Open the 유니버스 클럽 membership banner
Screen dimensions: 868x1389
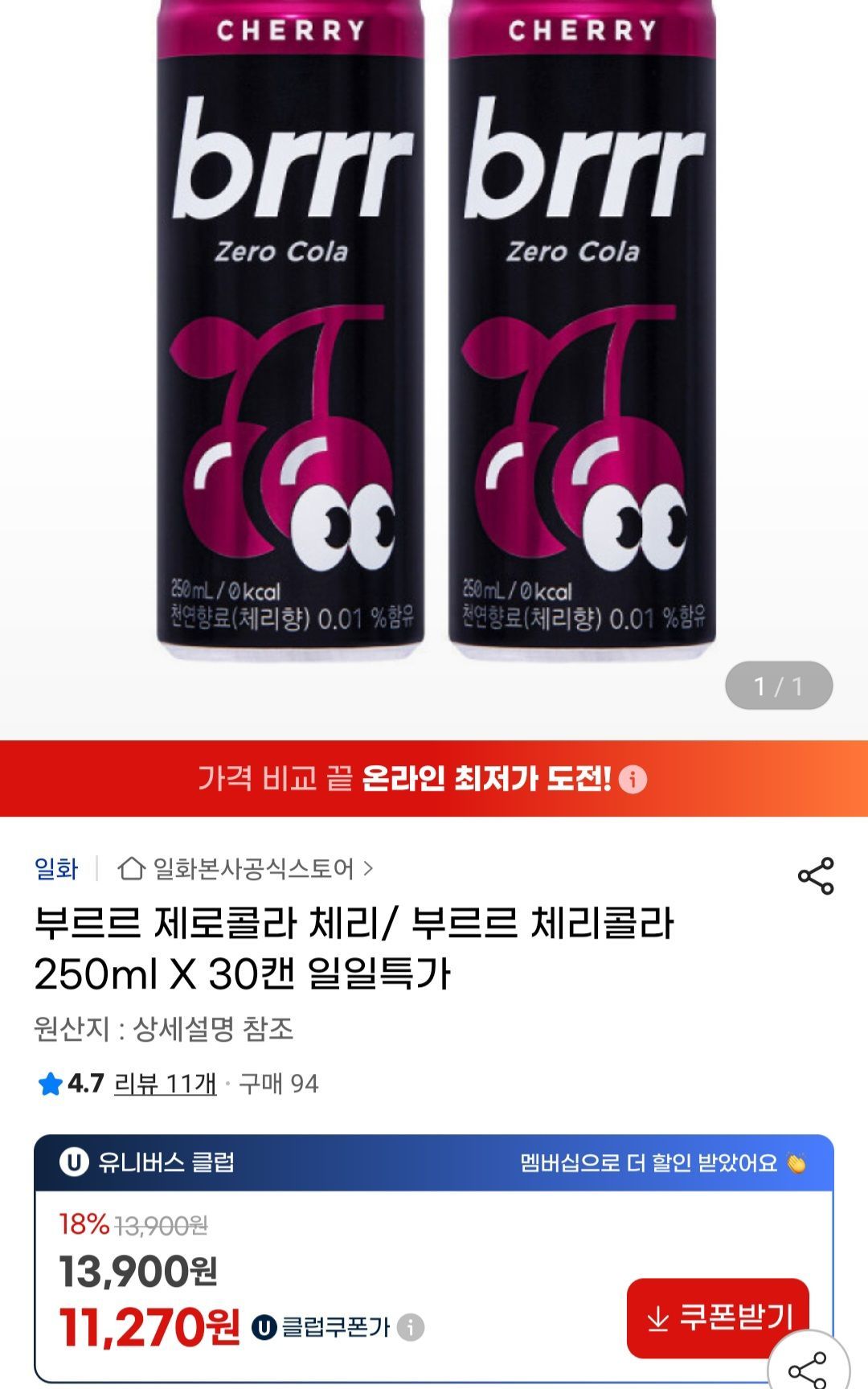[434, 1163]
